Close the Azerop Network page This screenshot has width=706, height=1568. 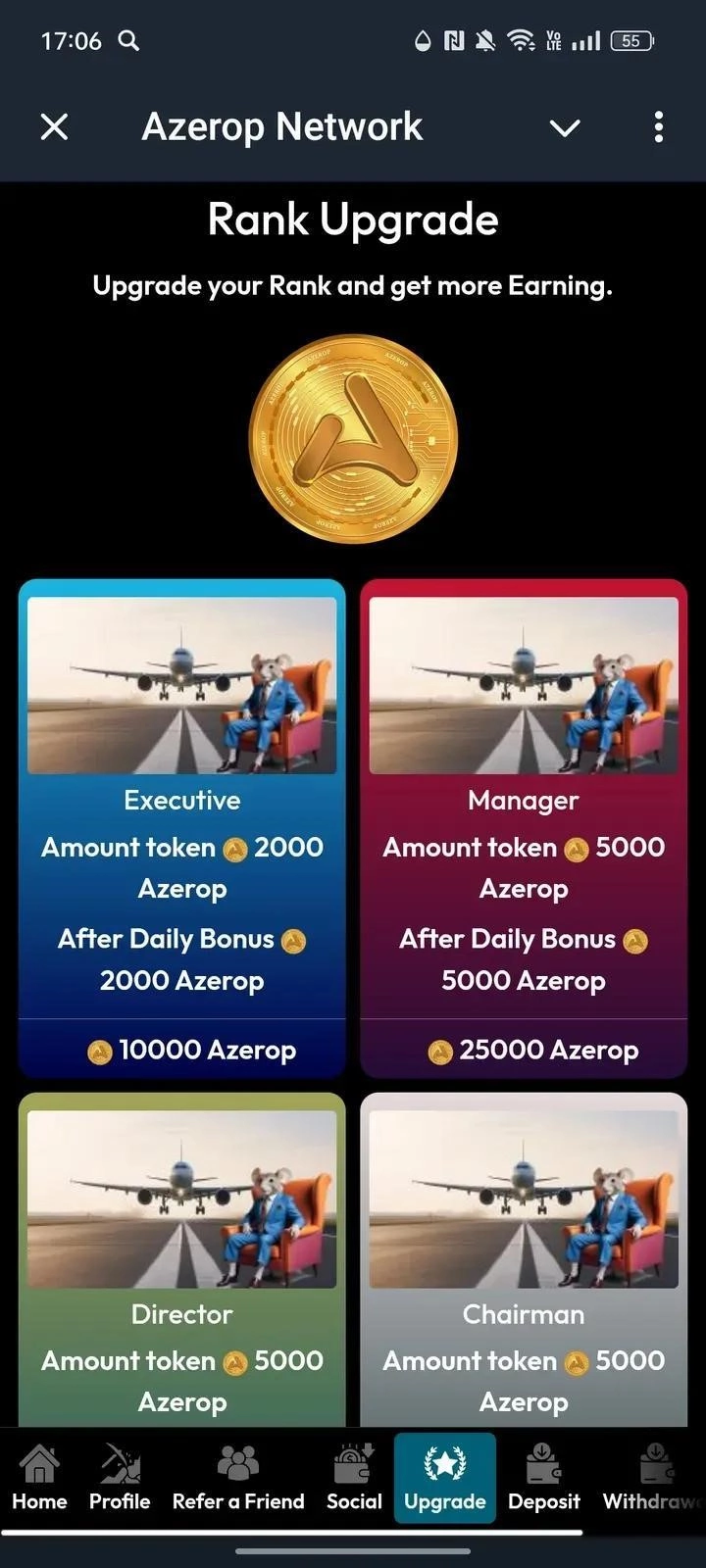55,126
